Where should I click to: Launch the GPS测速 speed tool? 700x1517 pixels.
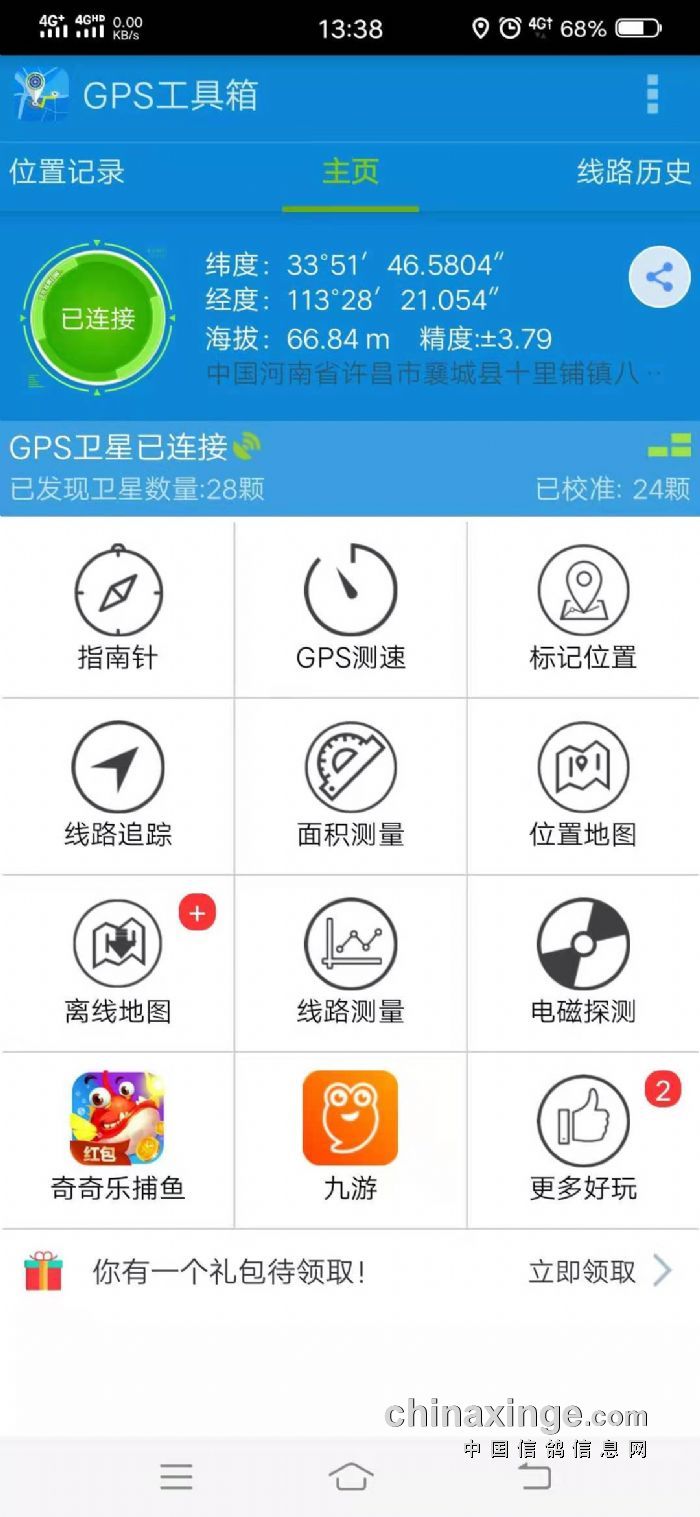[350, 609]
